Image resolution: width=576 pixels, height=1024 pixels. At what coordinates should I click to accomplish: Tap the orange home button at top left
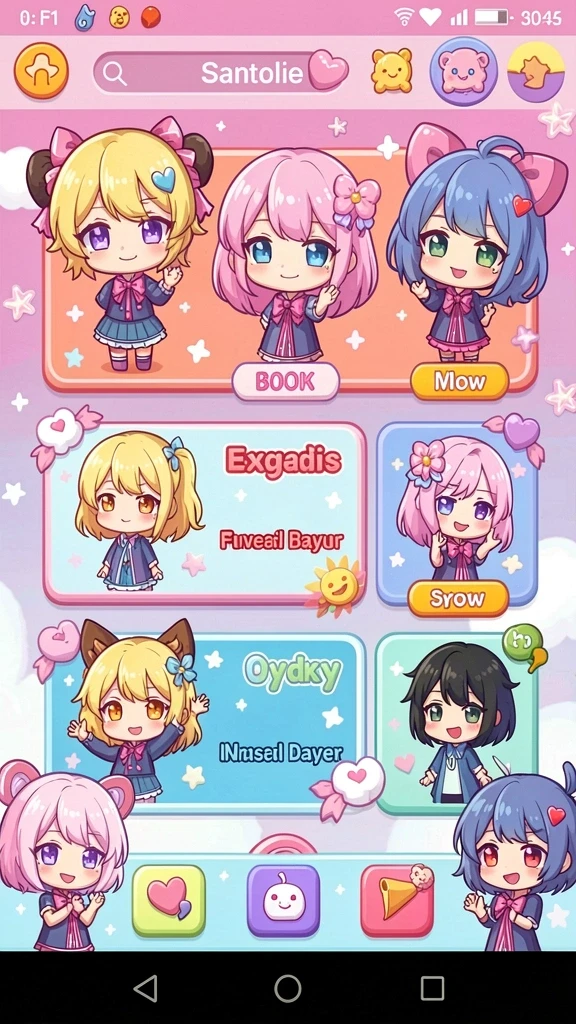click(41, 71)
